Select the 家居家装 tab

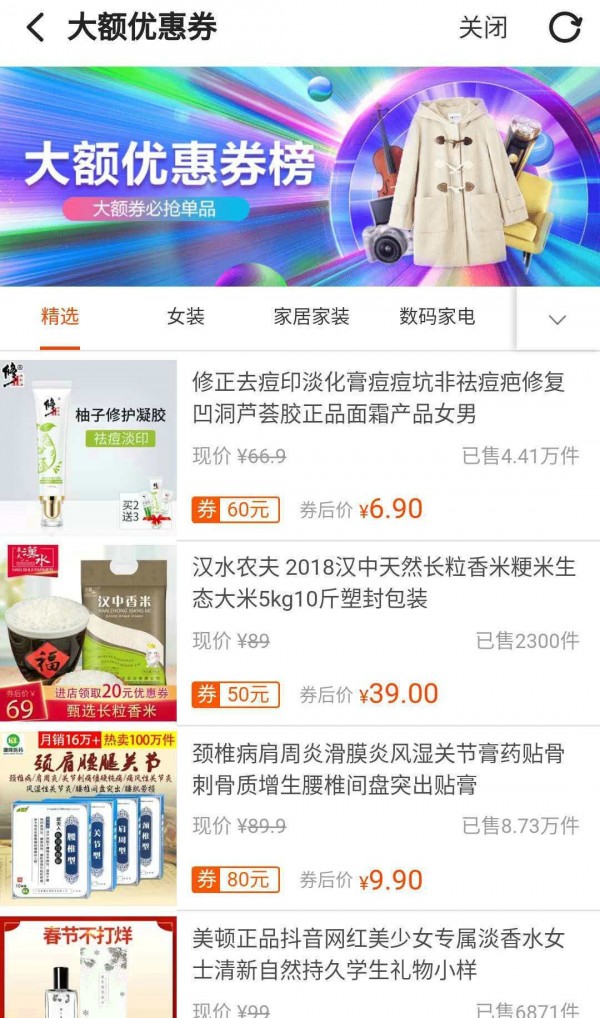click(312, 317)
